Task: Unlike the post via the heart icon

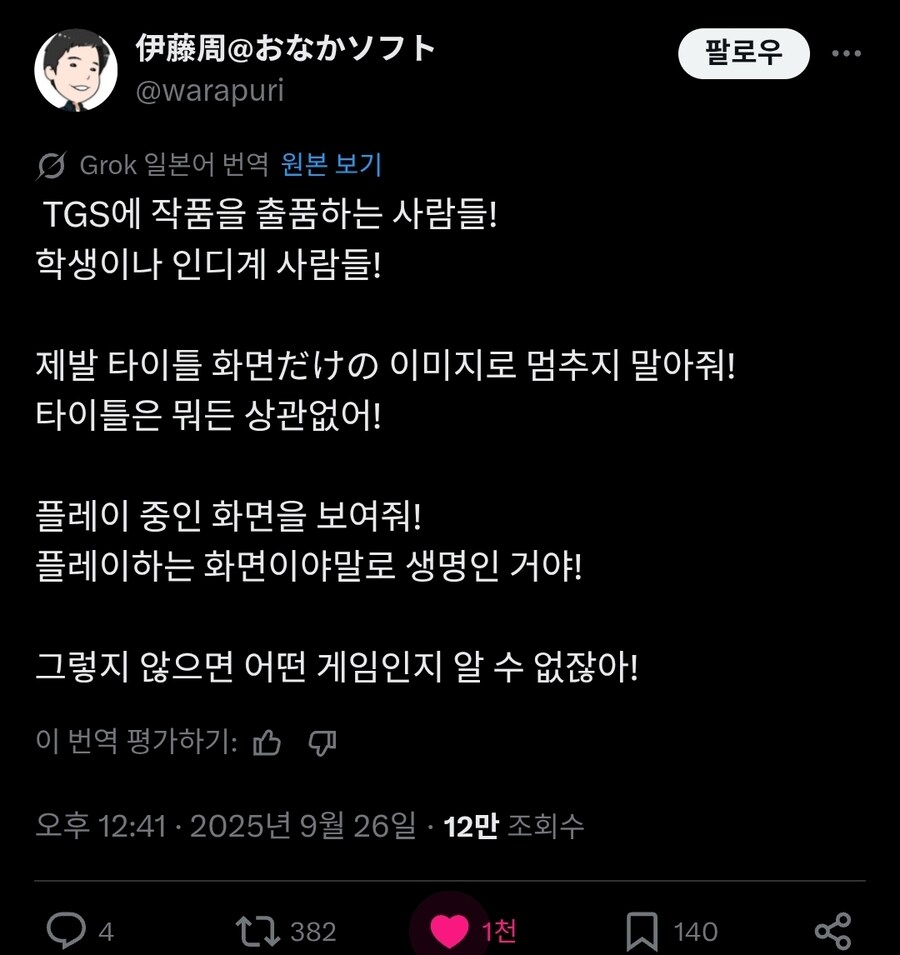Action: (449, 931)
